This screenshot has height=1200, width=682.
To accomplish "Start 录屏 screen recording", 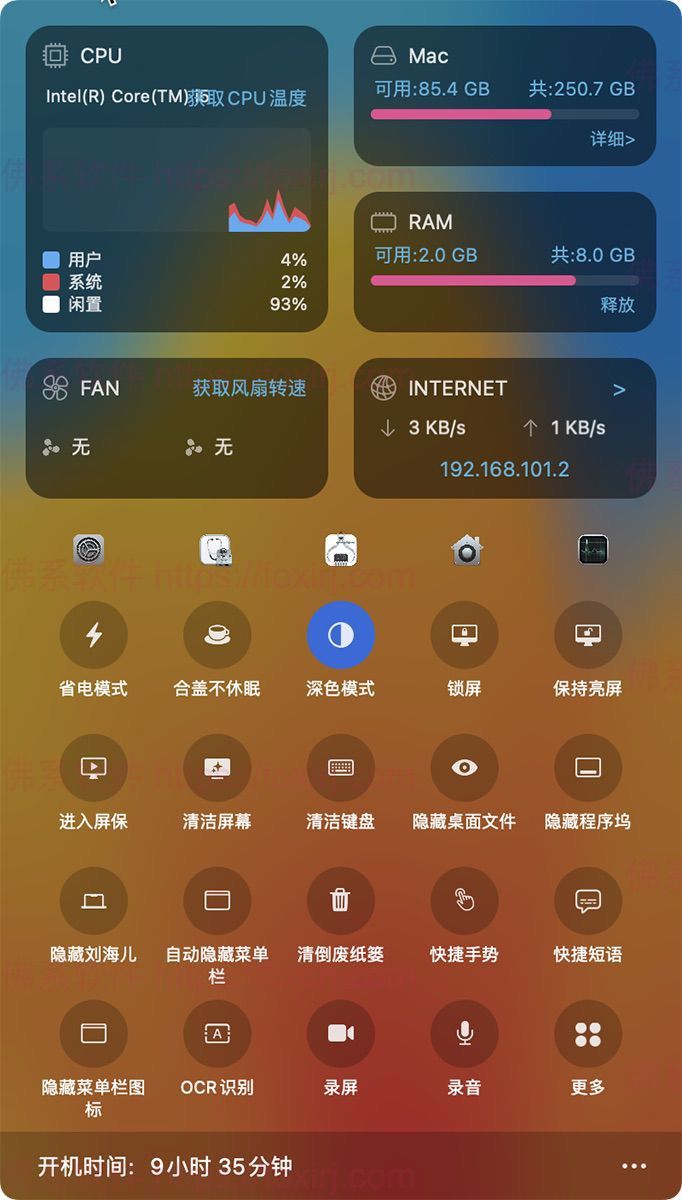I will tap(341, 1034).
